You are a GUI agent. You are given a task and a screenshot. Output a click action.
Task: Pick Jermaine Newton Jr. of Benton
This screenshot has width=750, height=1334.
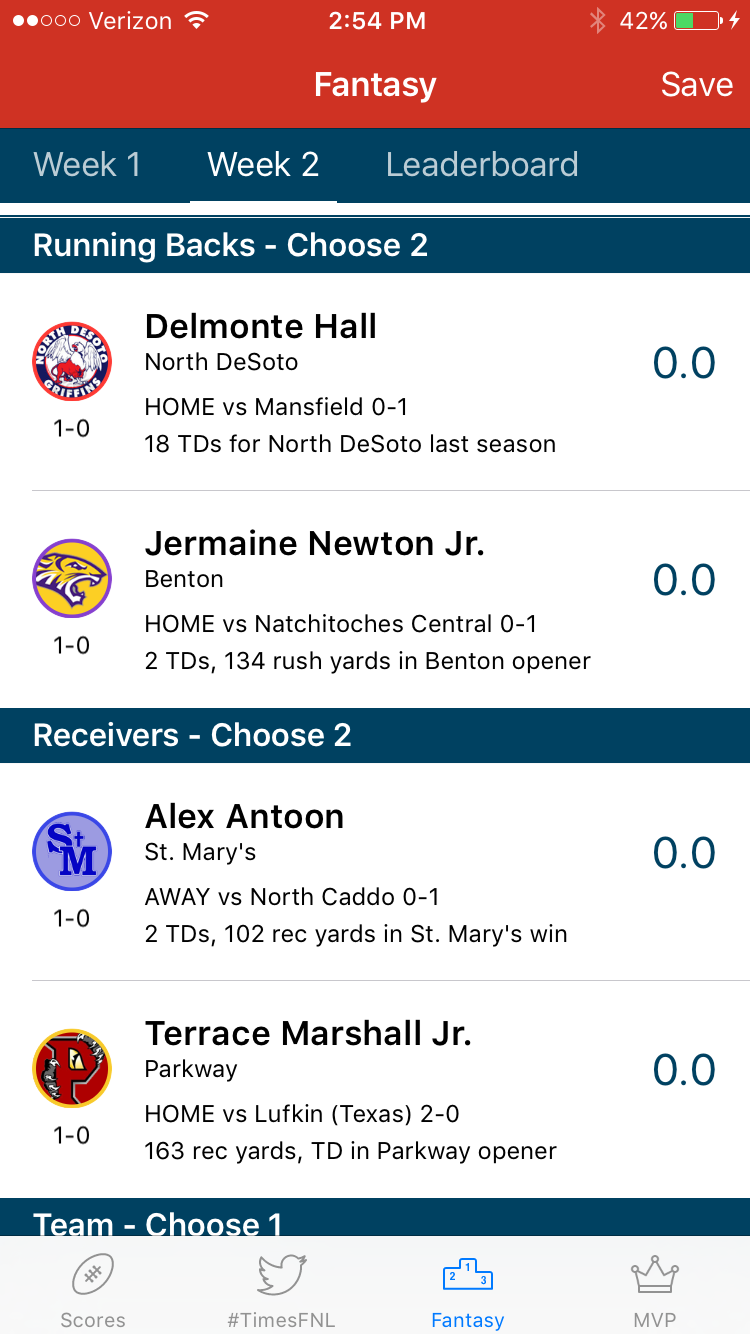coord(375,600)
